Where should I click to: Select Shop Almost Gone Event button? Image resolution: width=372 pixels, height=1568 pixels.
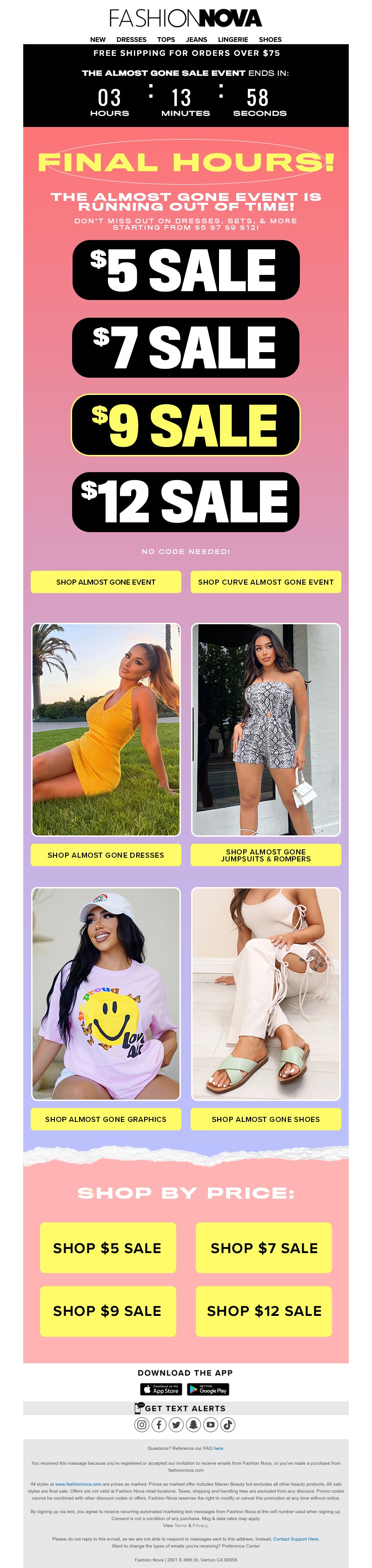[106, 581]
